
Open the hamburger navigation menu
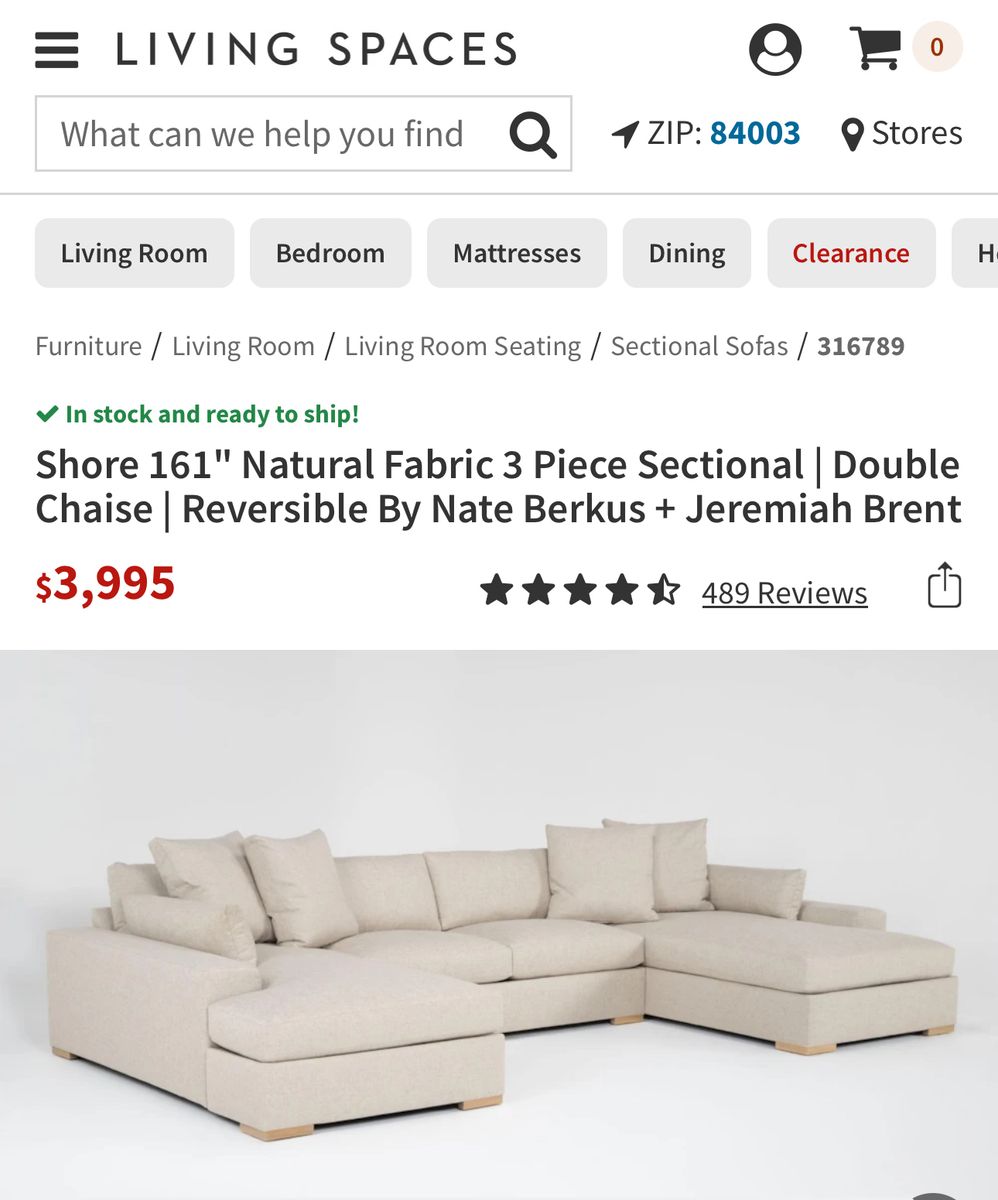(57, 49)
